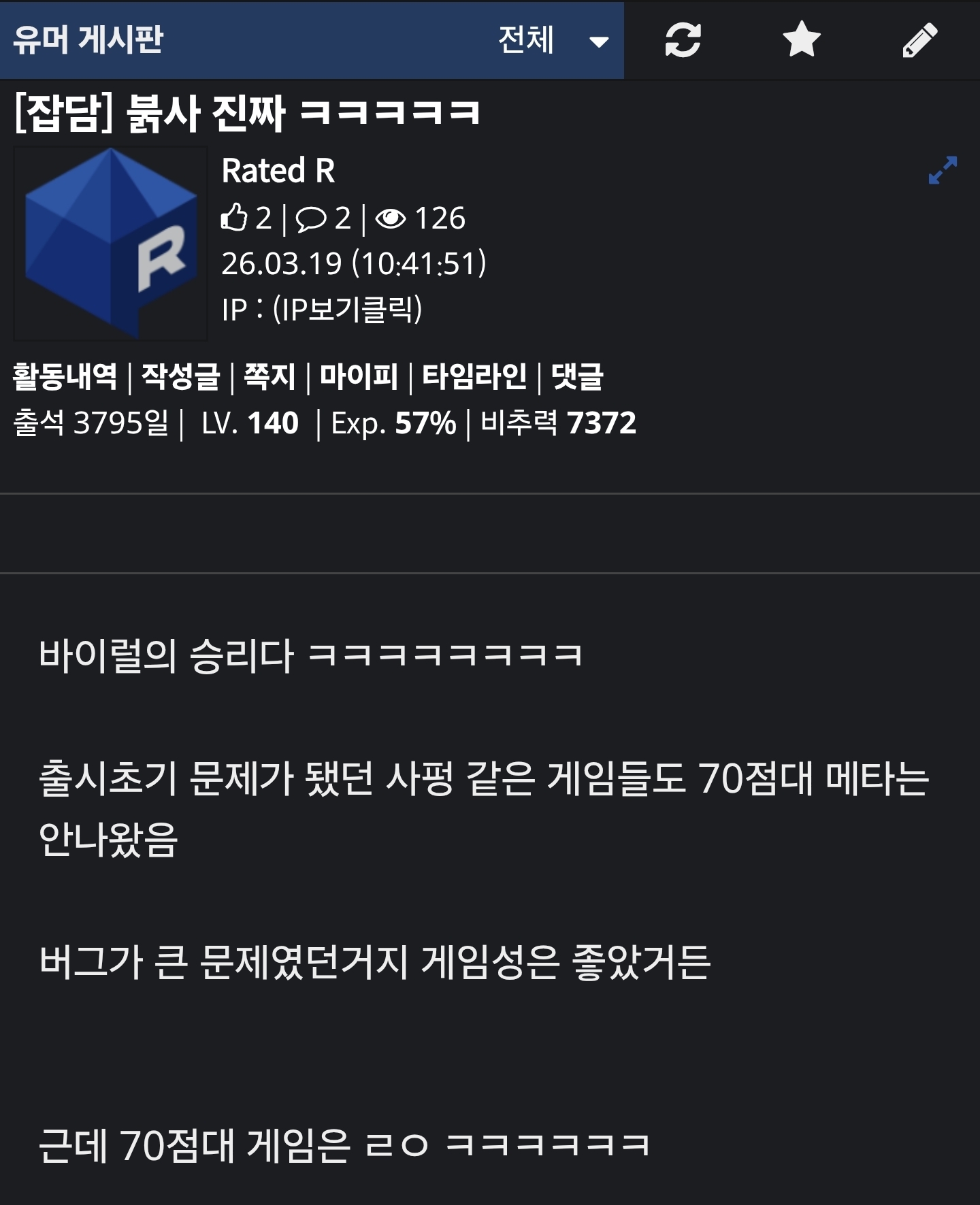
Task: Open the 타임라인 link
Action: (474, 376)
